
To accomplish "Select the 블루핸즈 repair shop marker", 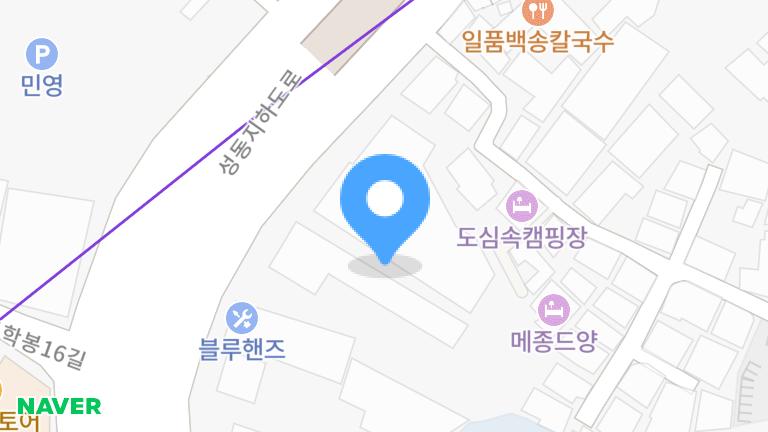I will pos(242,319).
